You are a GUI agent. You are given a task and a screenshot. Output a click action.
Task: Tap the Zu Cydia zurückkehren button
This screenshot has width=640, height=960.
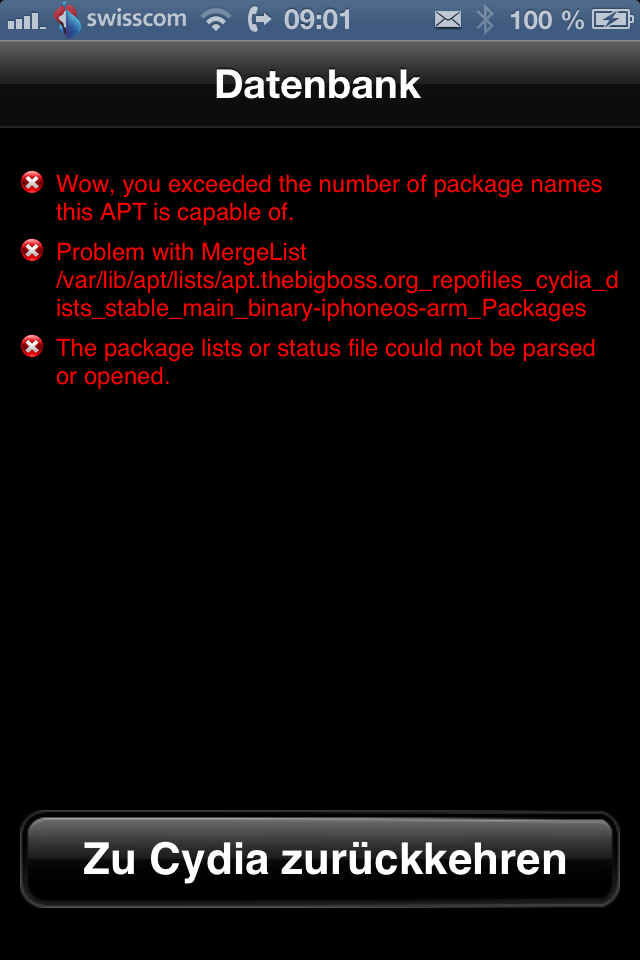[x=320, y=859]
